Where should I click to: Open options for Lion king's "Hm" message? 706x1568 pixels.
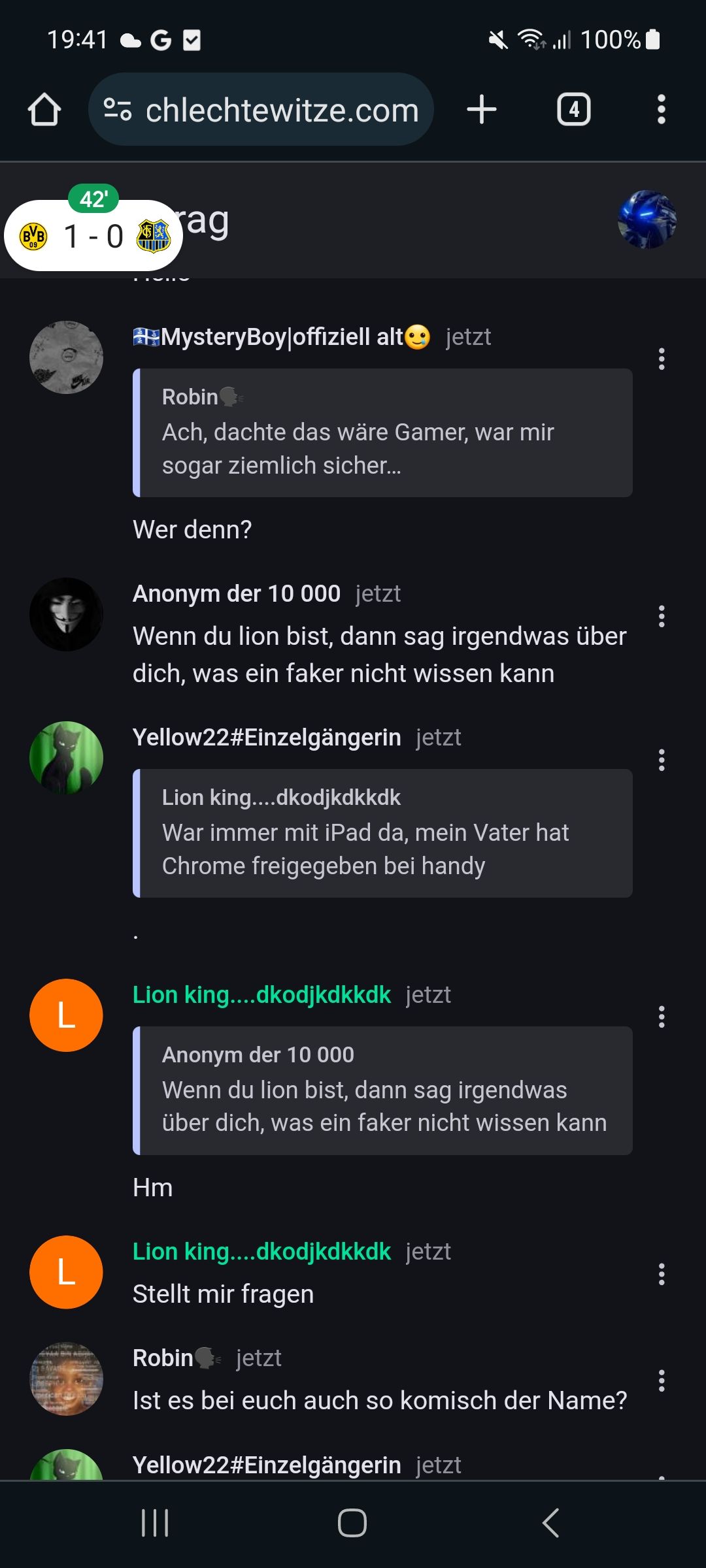tap(662, 1017)
